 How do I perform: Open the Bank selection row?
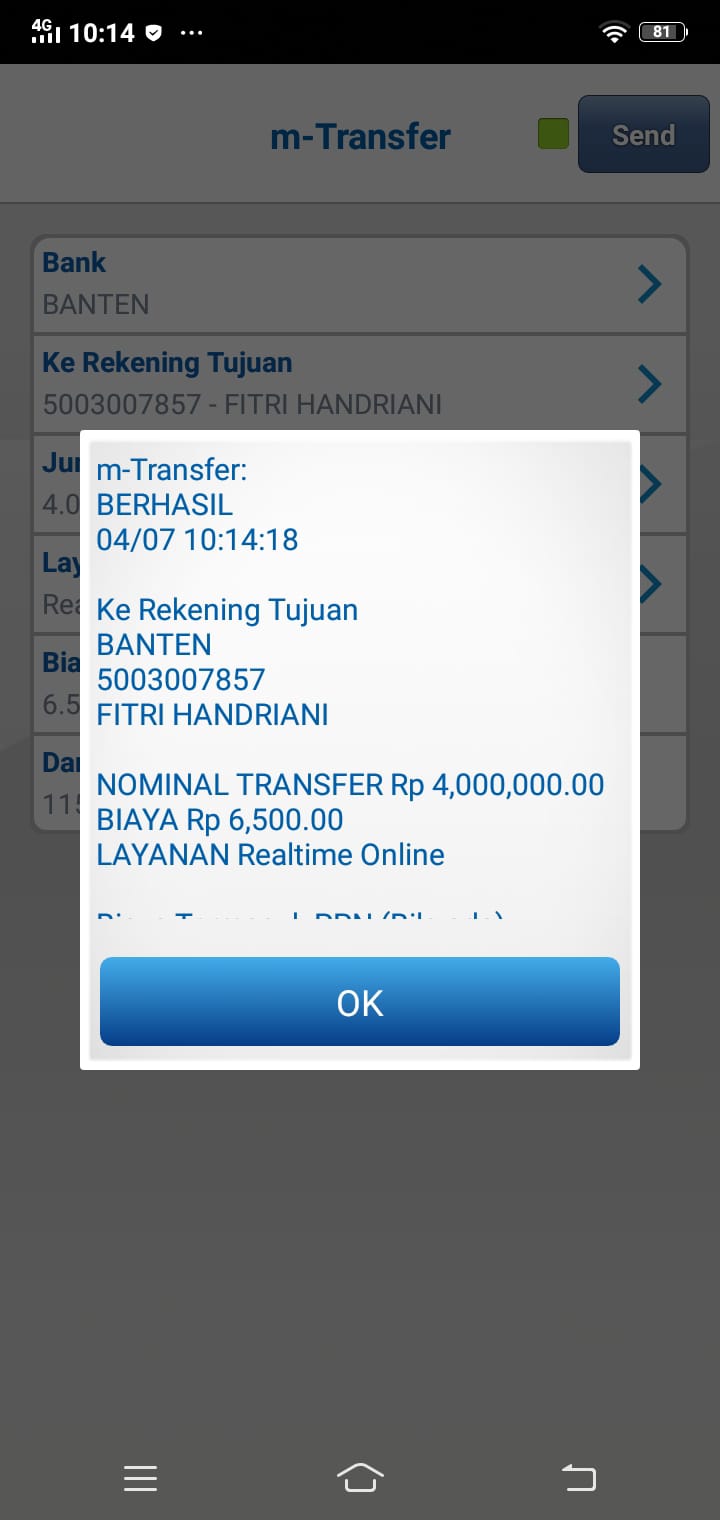[x=360, y=284]
